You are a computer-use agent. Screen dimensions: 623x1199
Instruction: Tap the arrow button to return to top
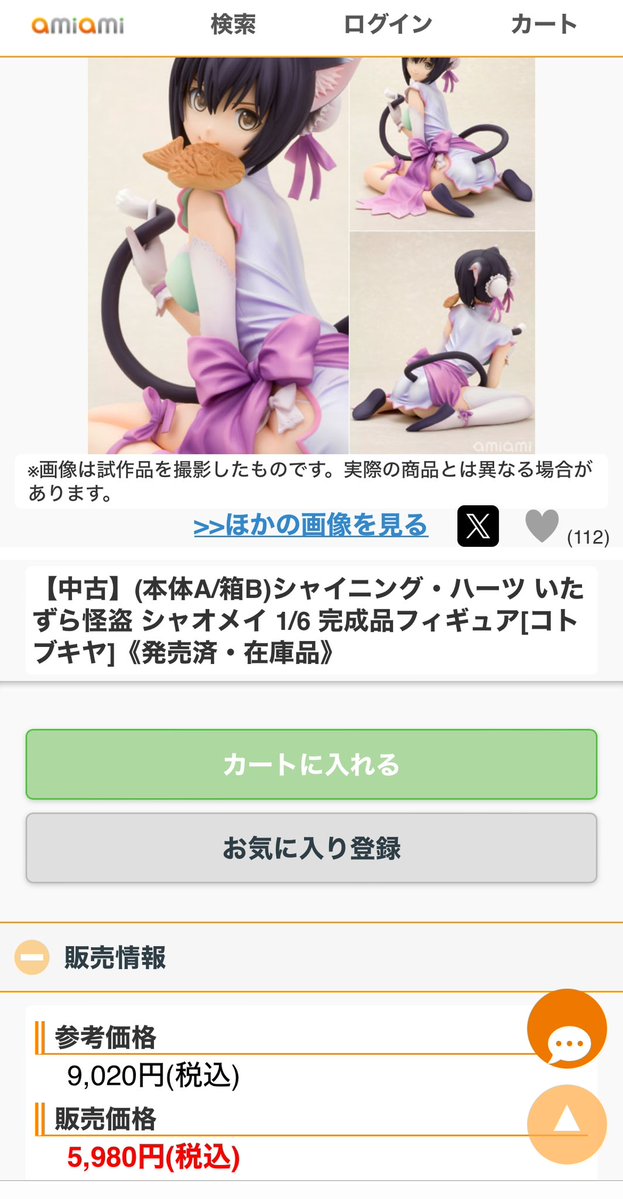[567, 1124]
